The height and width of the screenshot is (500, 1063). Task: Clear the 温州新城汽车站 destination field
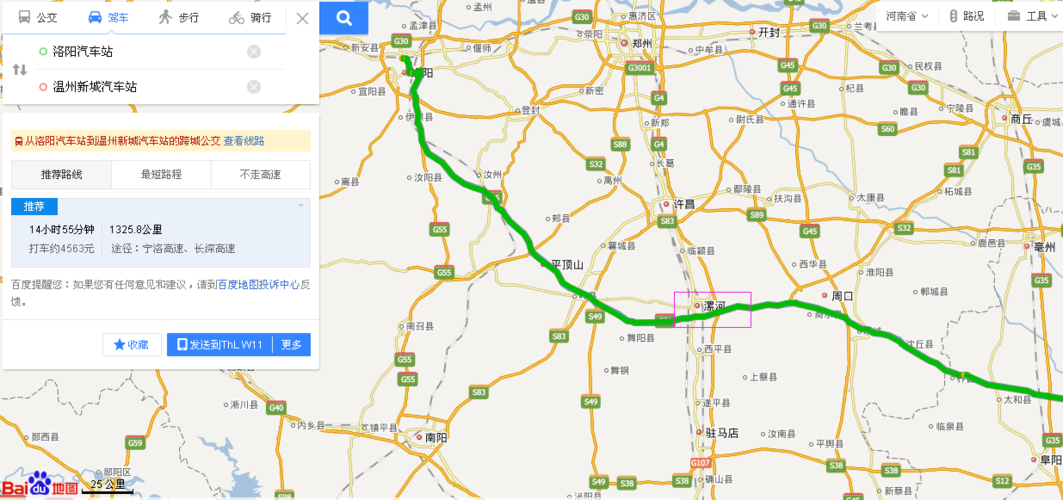pos(254,87)
